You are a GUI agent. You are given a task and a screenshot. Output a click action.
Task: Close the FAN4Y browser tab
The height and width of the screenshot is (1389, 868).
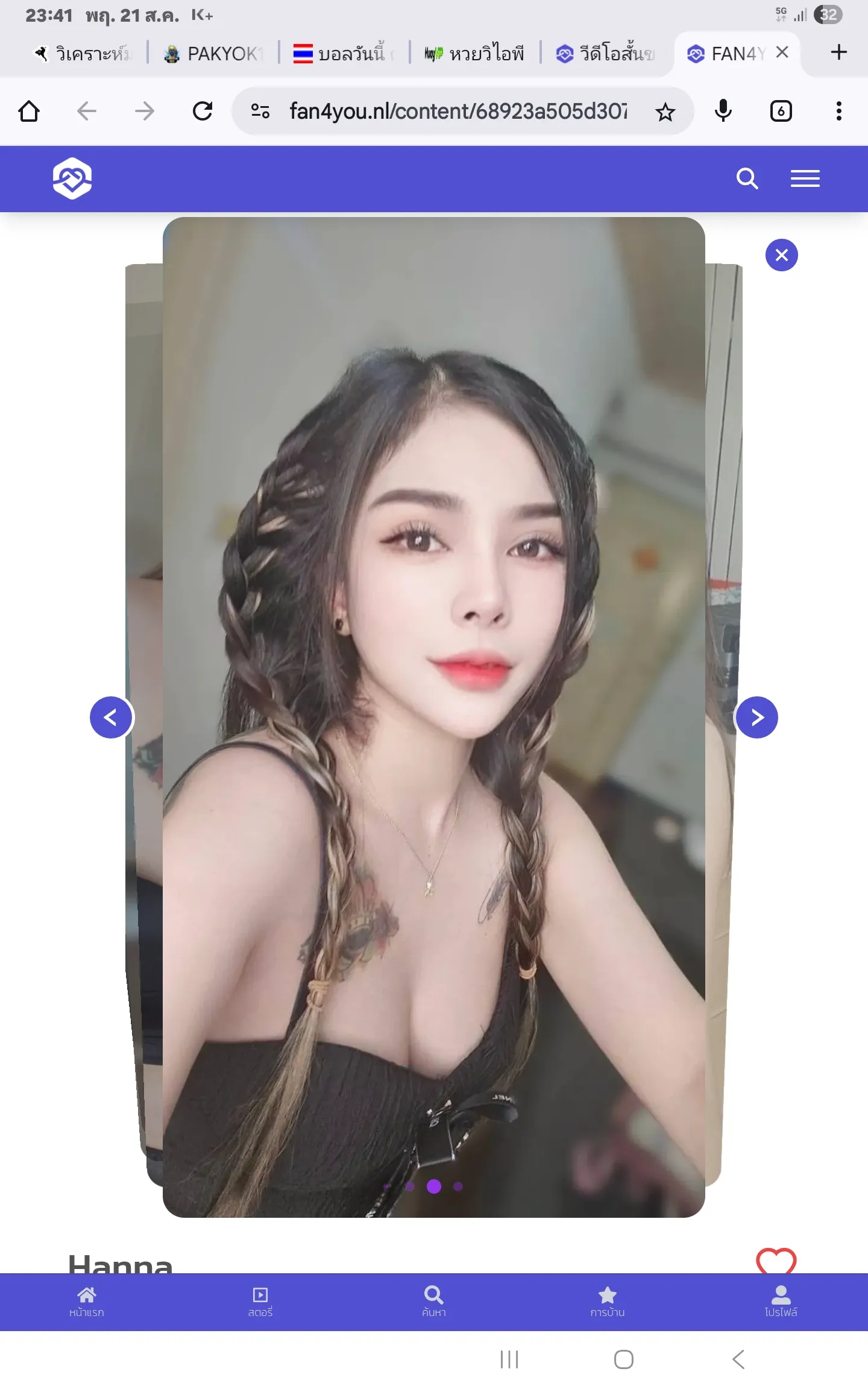tap(782, 52)
